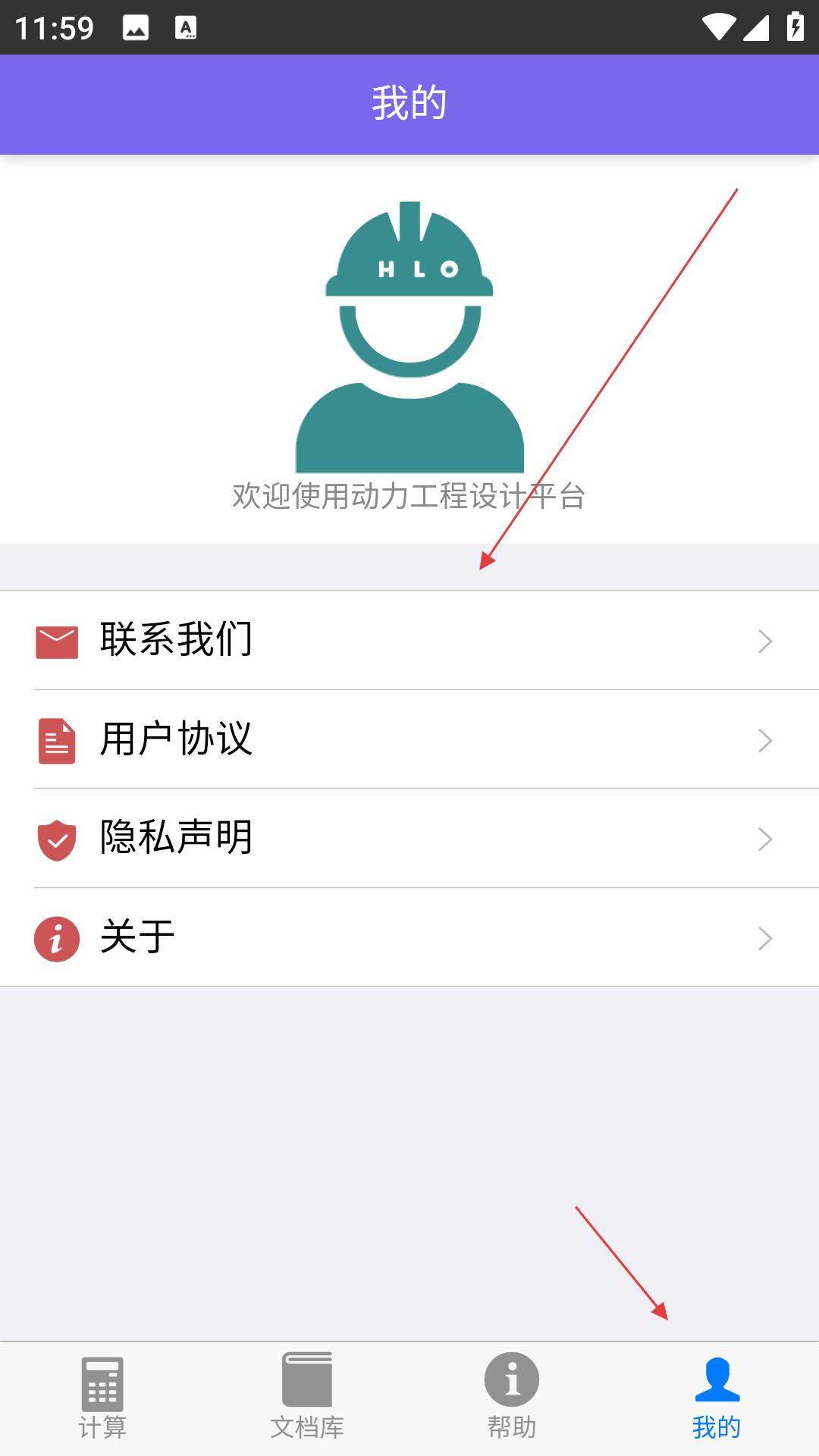Switch to the 计算 tab

pos(102,1398)
